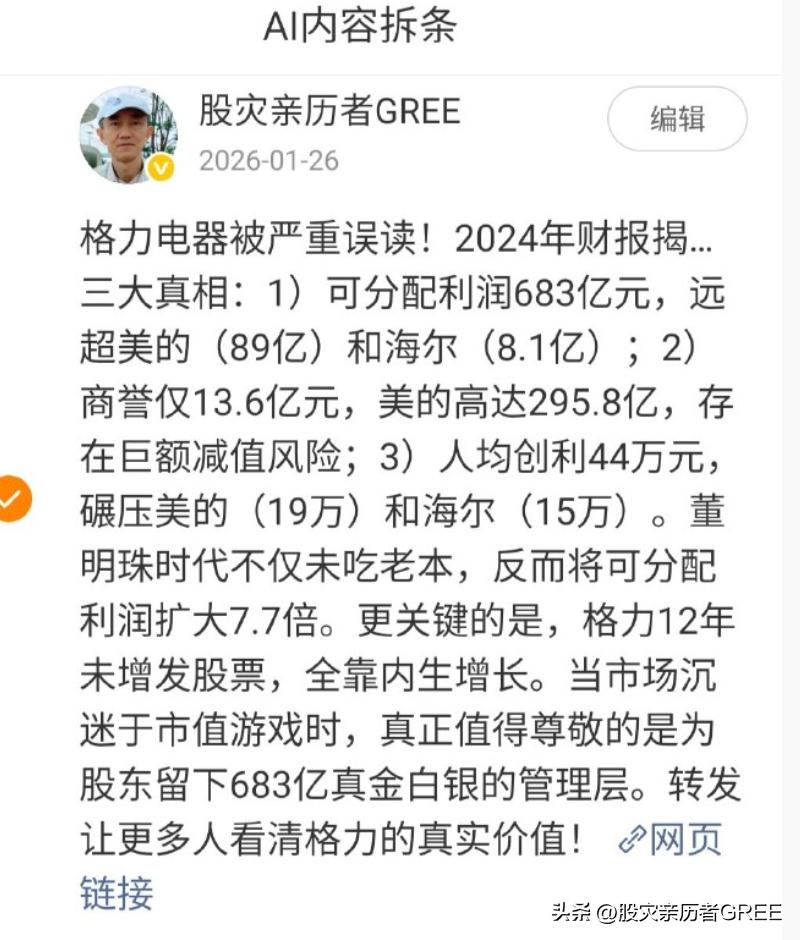
Task: Select the headline 格力电器被严重误读
Action: point(240,235)
